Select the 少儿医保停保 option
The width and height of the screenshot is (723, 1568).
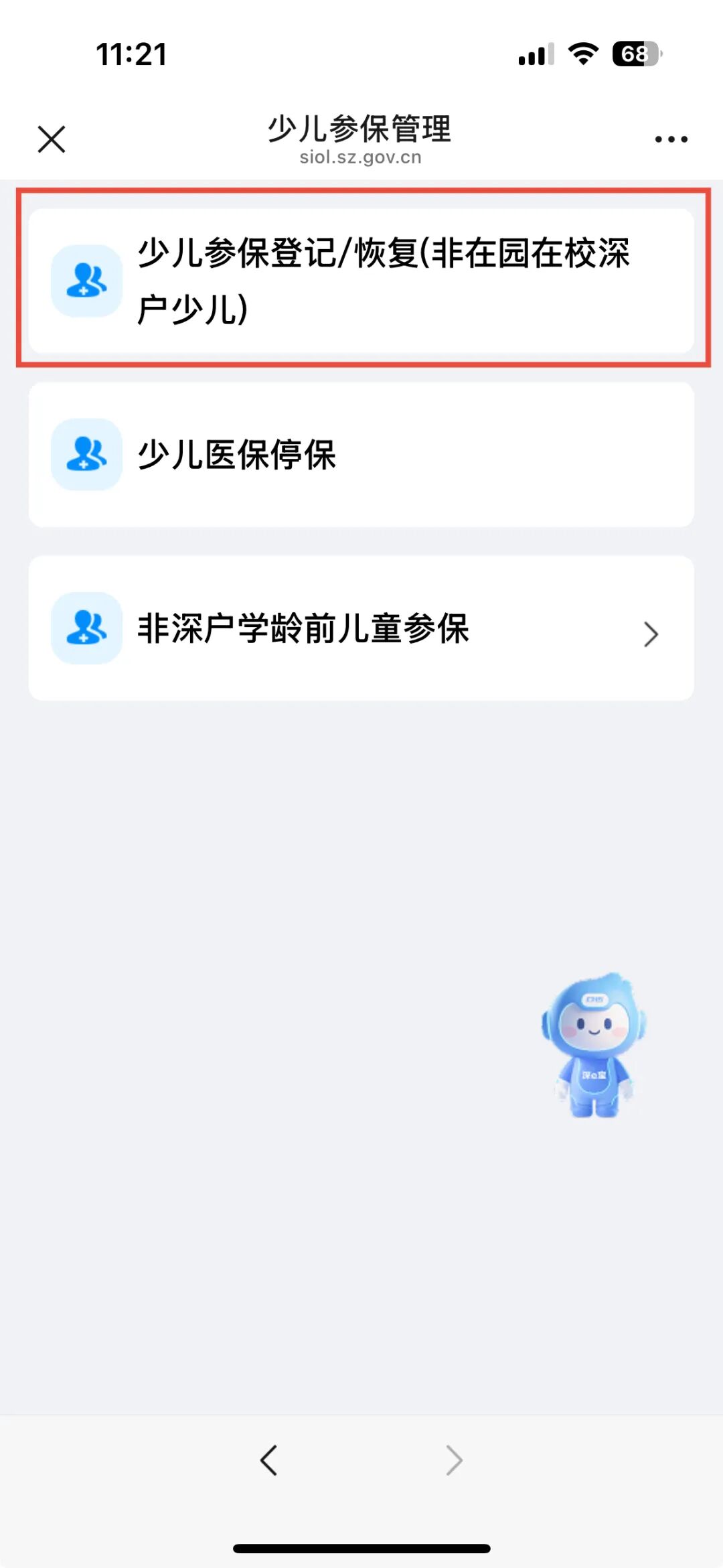pyautogui.click(x=361, y=455)
